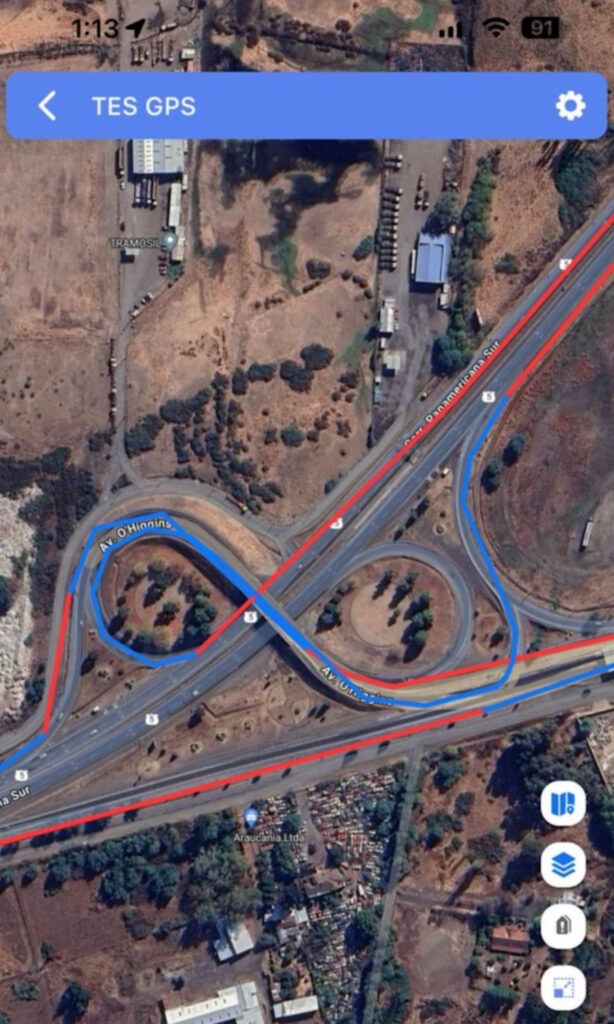Open the Araucania Ltda place marker
The image size is (614, 1024).
click(x=251, y=817)
